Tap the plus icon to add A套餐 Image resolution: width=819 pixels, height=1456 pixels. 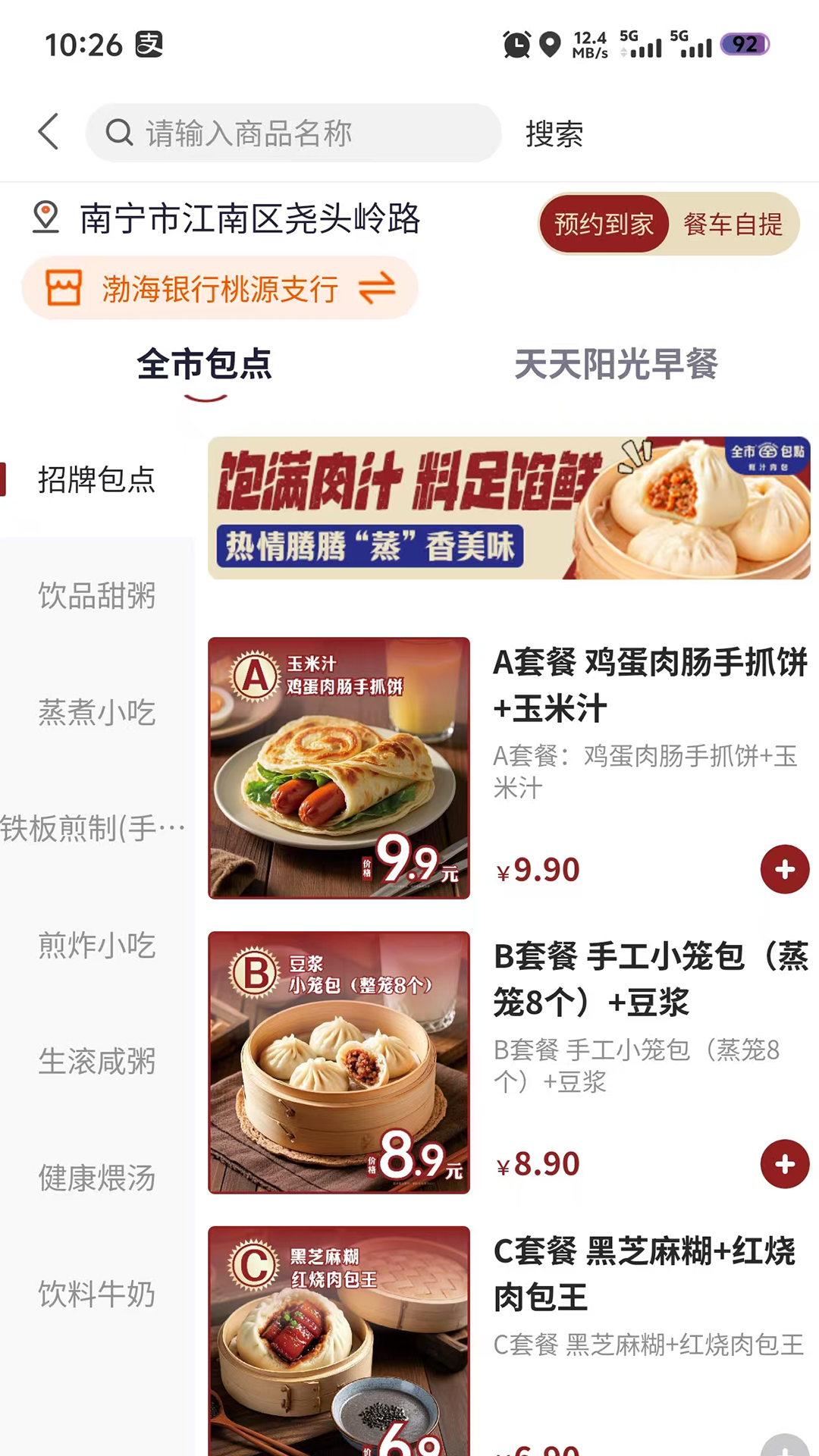click(x=784, y=869)
